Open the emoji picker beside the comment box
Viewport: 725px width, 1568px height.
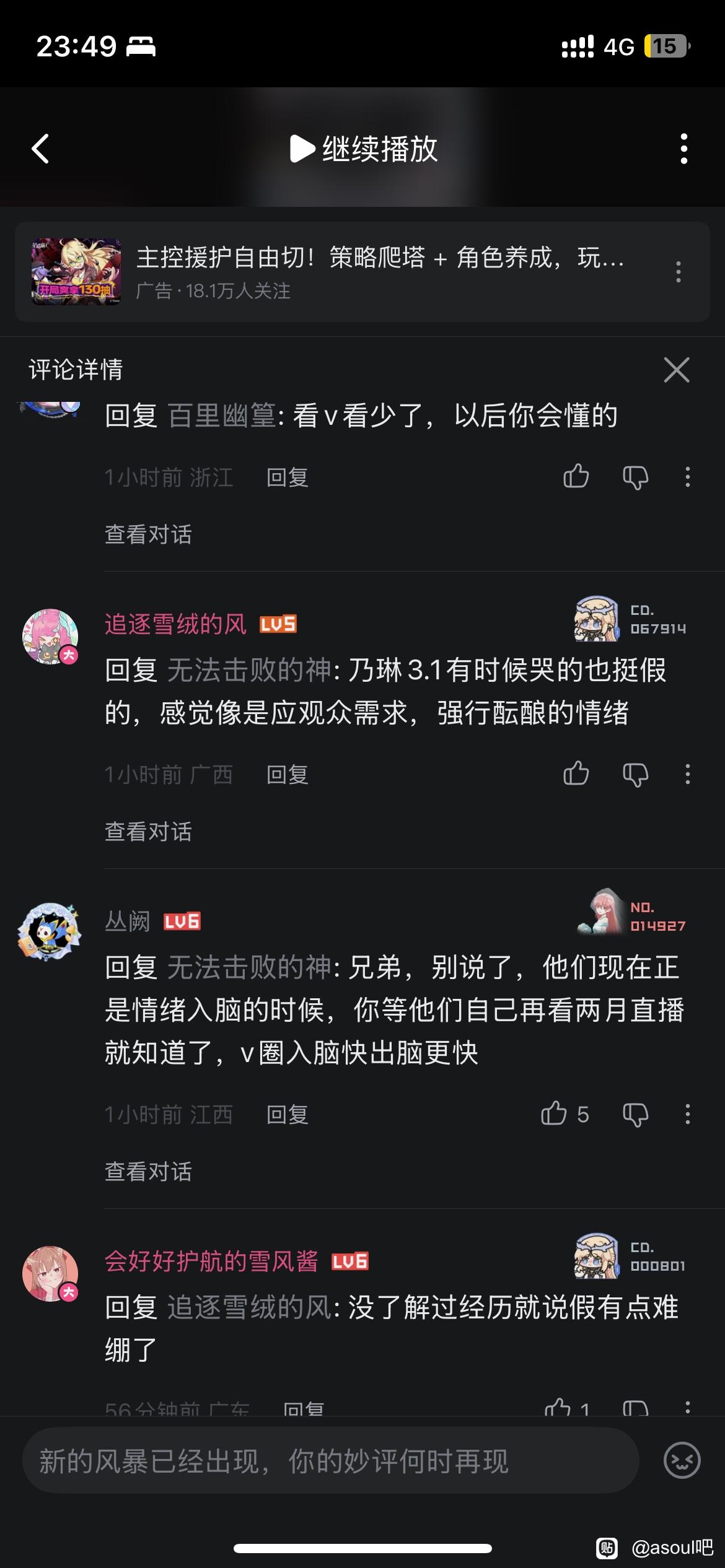682,1460
